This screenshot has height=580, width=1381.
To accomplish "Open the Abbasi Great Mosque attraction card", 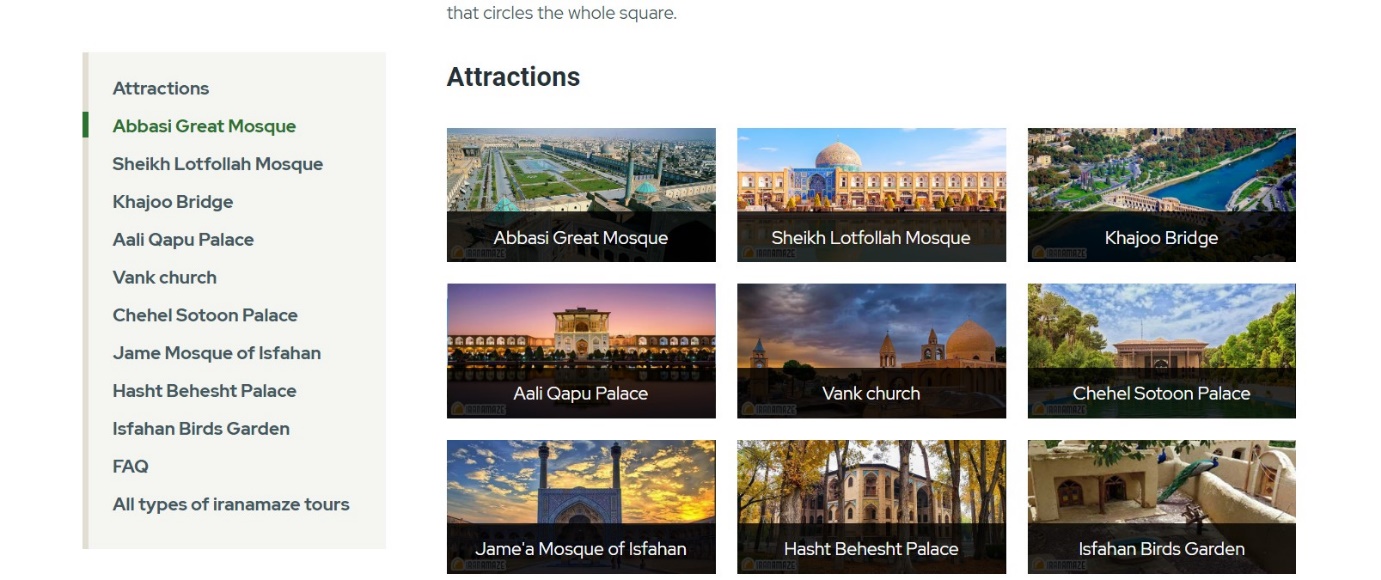I will [x=580, y=195].
